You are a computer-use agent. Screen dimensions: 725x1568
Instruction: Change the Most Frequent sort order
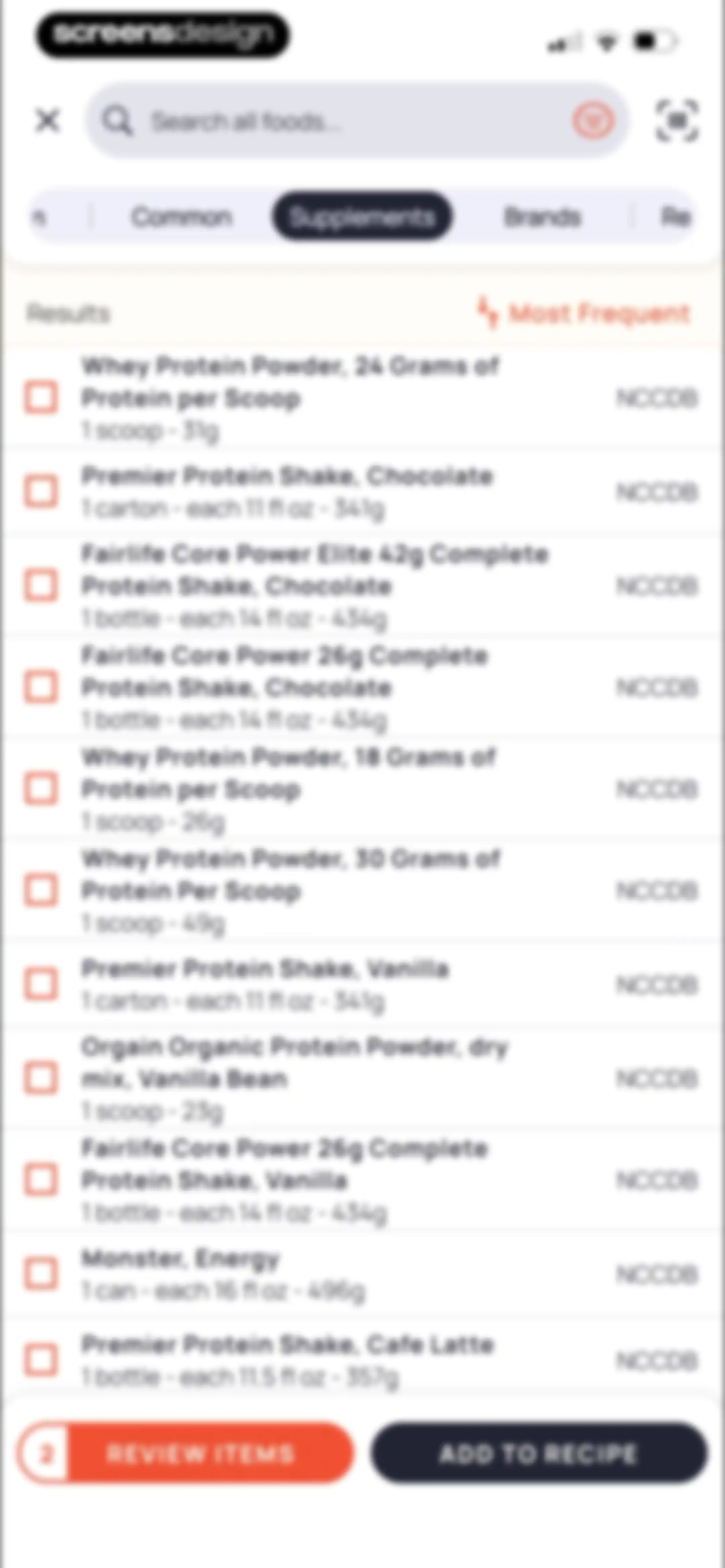583,314
